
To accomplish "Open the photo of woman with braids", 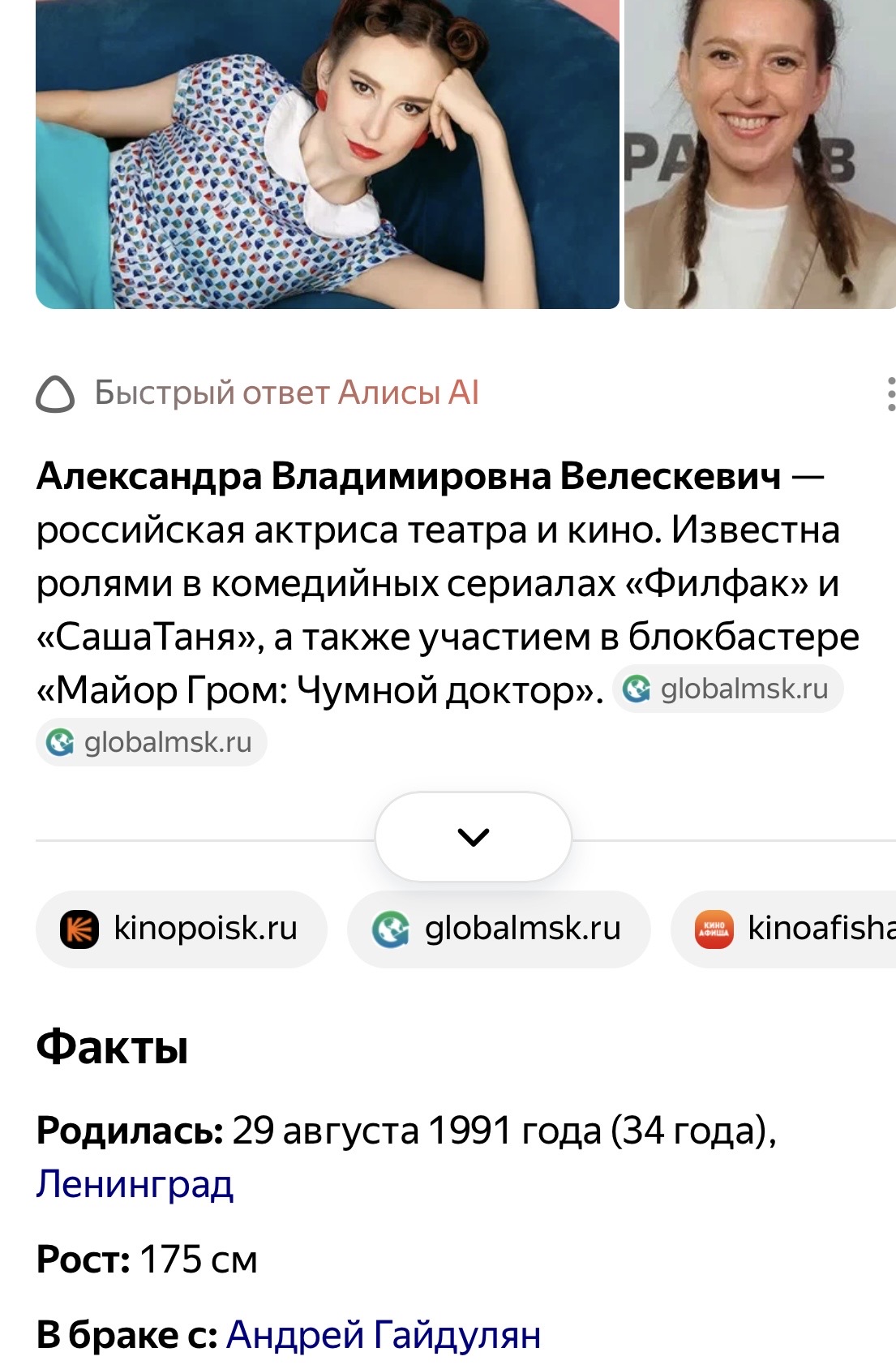I will (x=760, y=154).
